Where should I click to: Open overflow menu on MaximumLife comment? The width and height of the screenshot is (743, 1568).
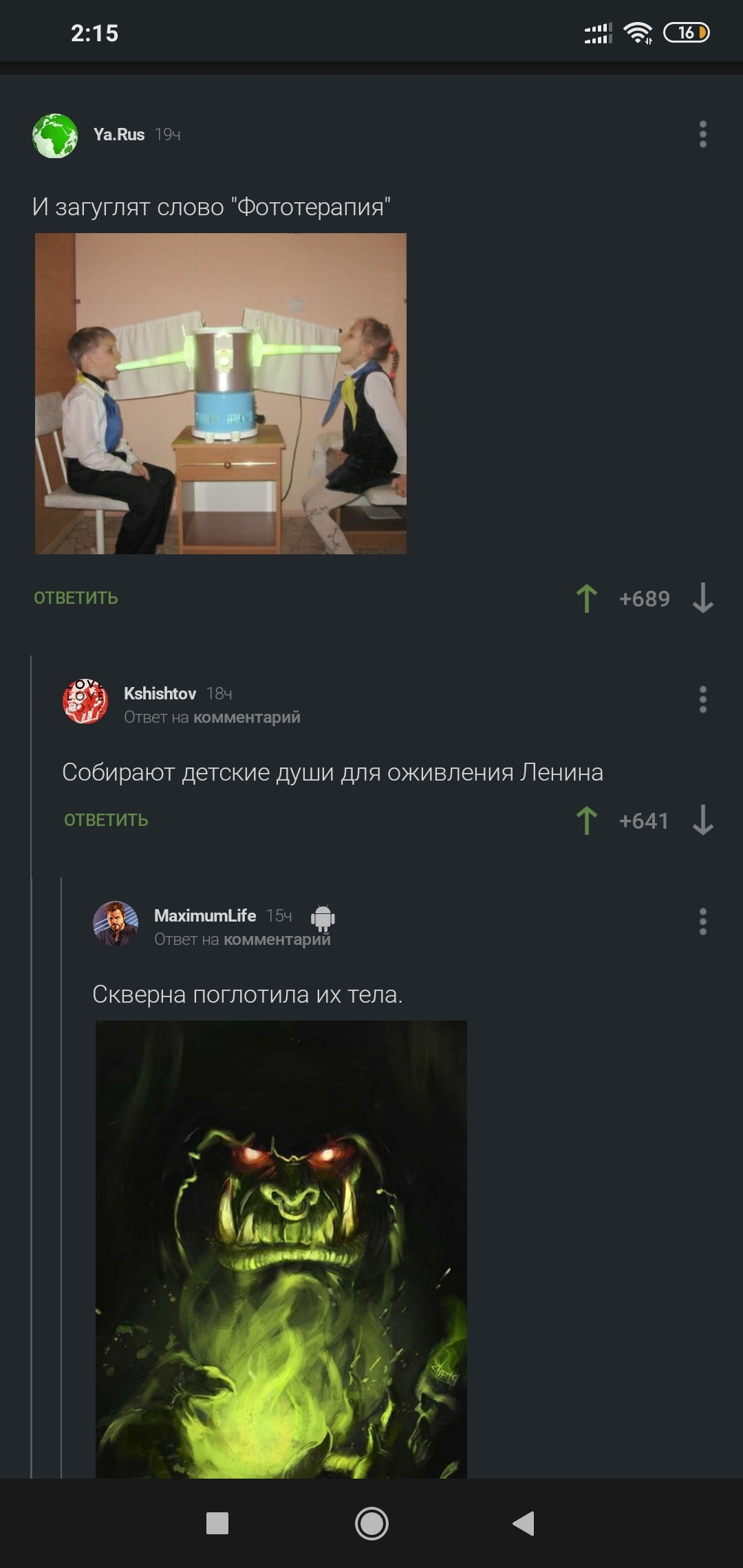702,922
